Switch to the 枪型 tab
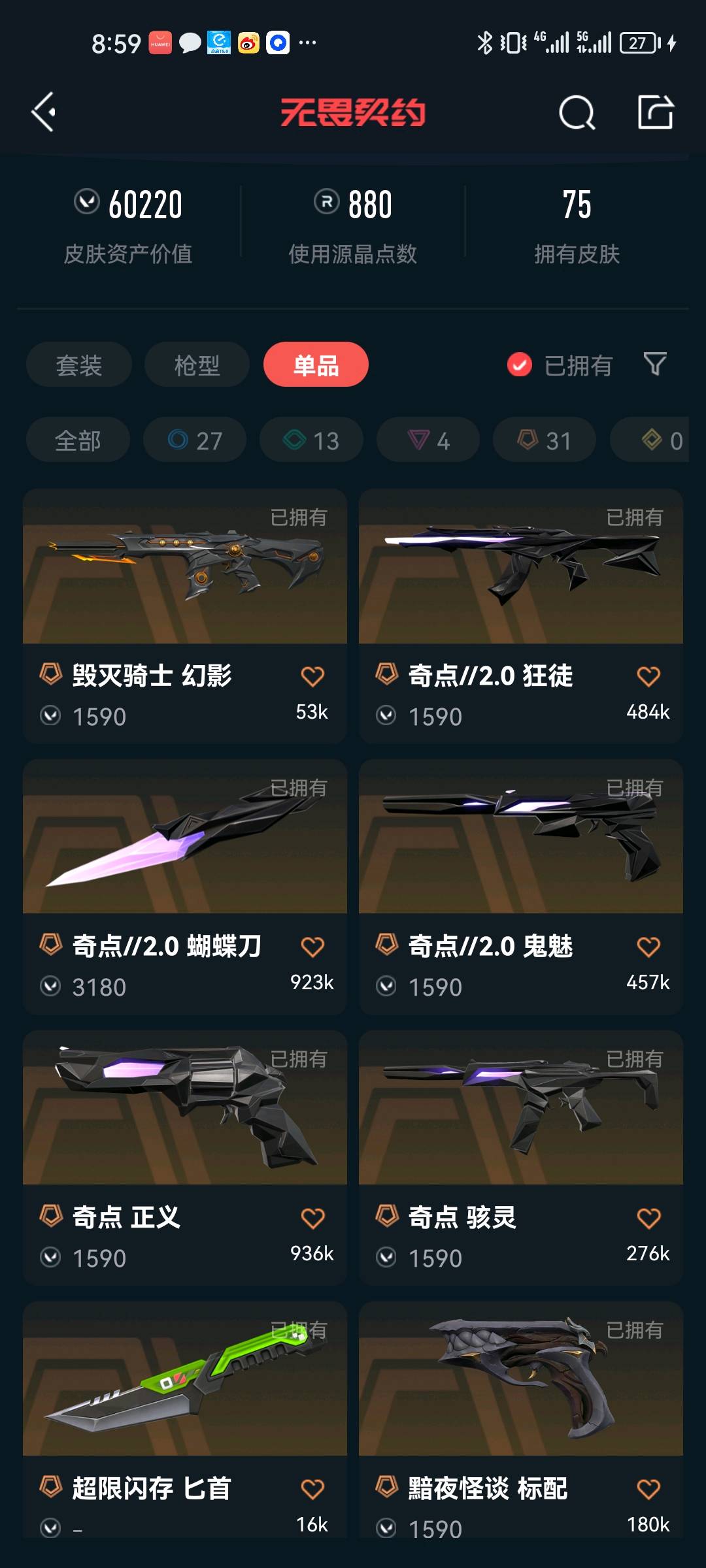706x1568 pixels. (197, 365)
